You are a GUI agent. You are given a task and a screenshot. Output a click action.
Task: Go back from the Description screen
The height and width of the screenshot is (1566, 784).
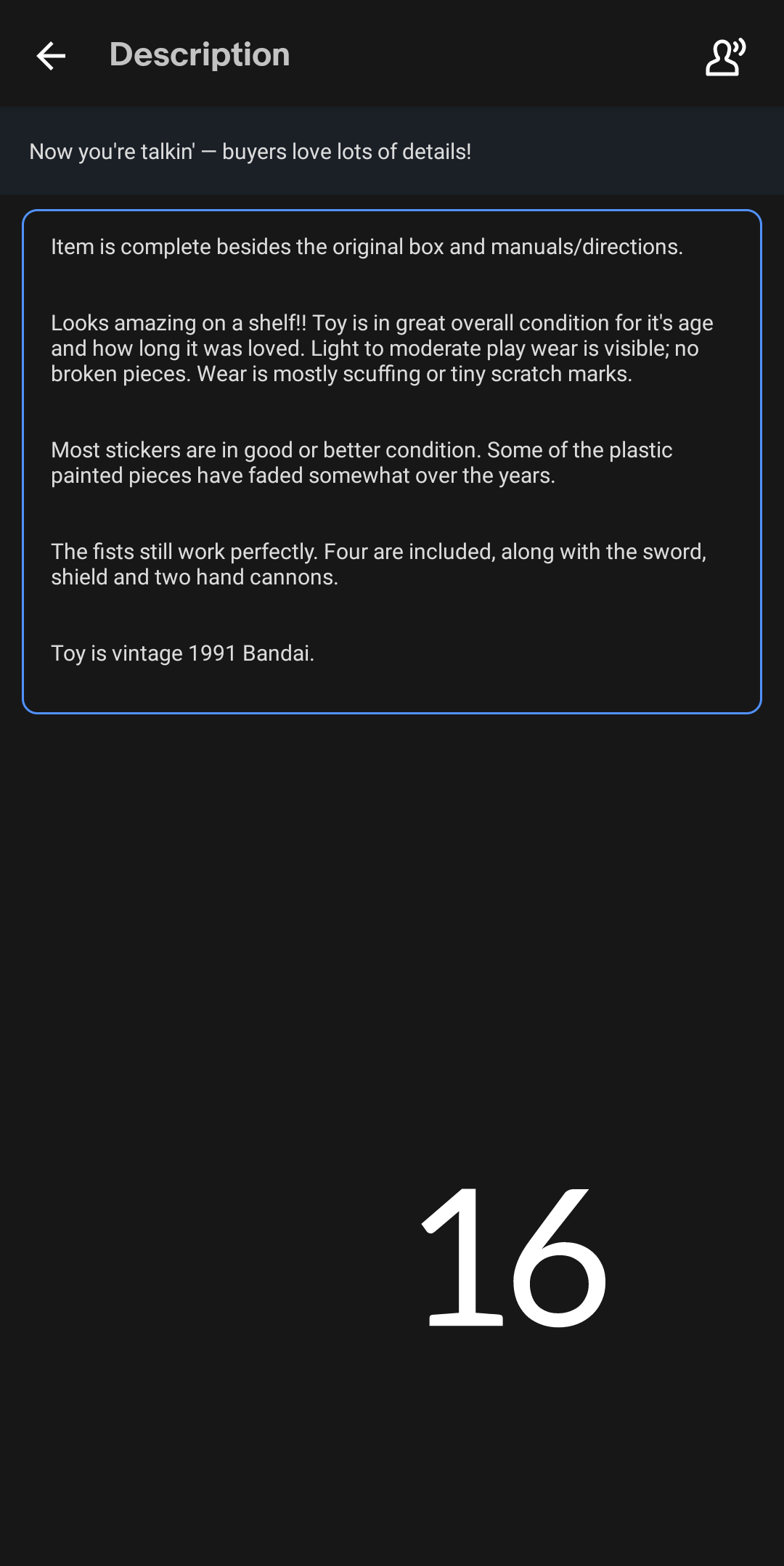click(x=51, y=56)
